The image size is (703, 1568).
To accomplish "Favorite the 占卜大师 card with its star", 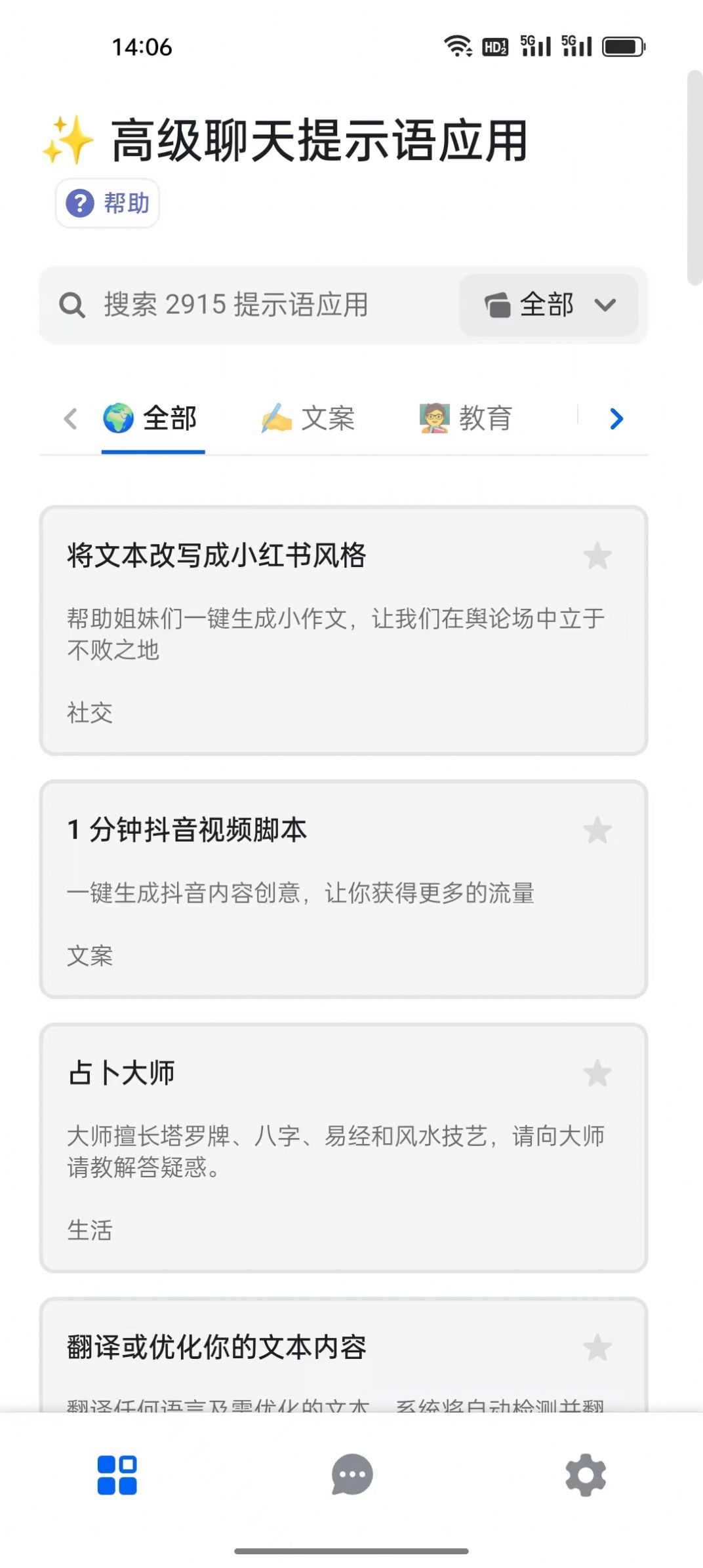I will pos(597,1073).
